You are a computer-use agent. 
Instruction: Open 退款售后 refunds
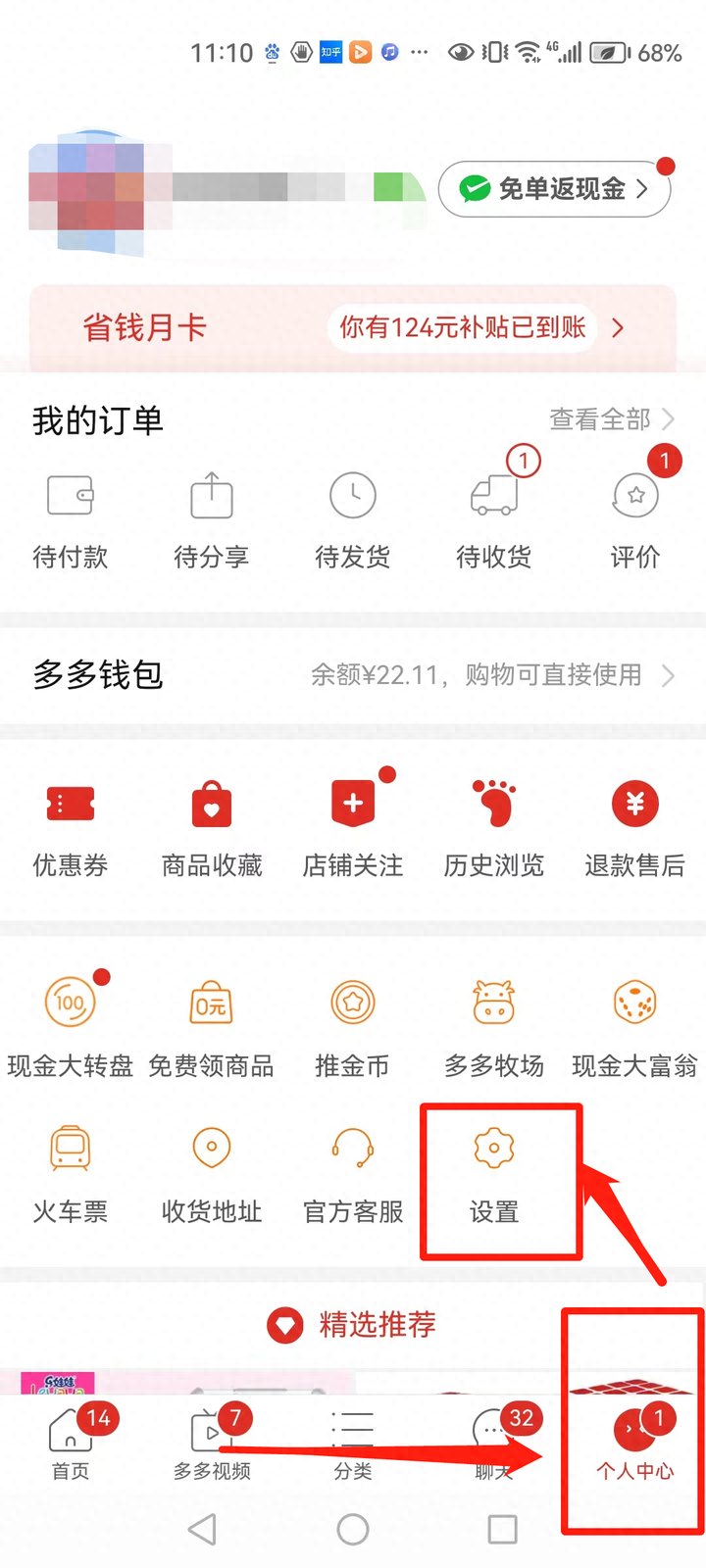tap(635, 828)
